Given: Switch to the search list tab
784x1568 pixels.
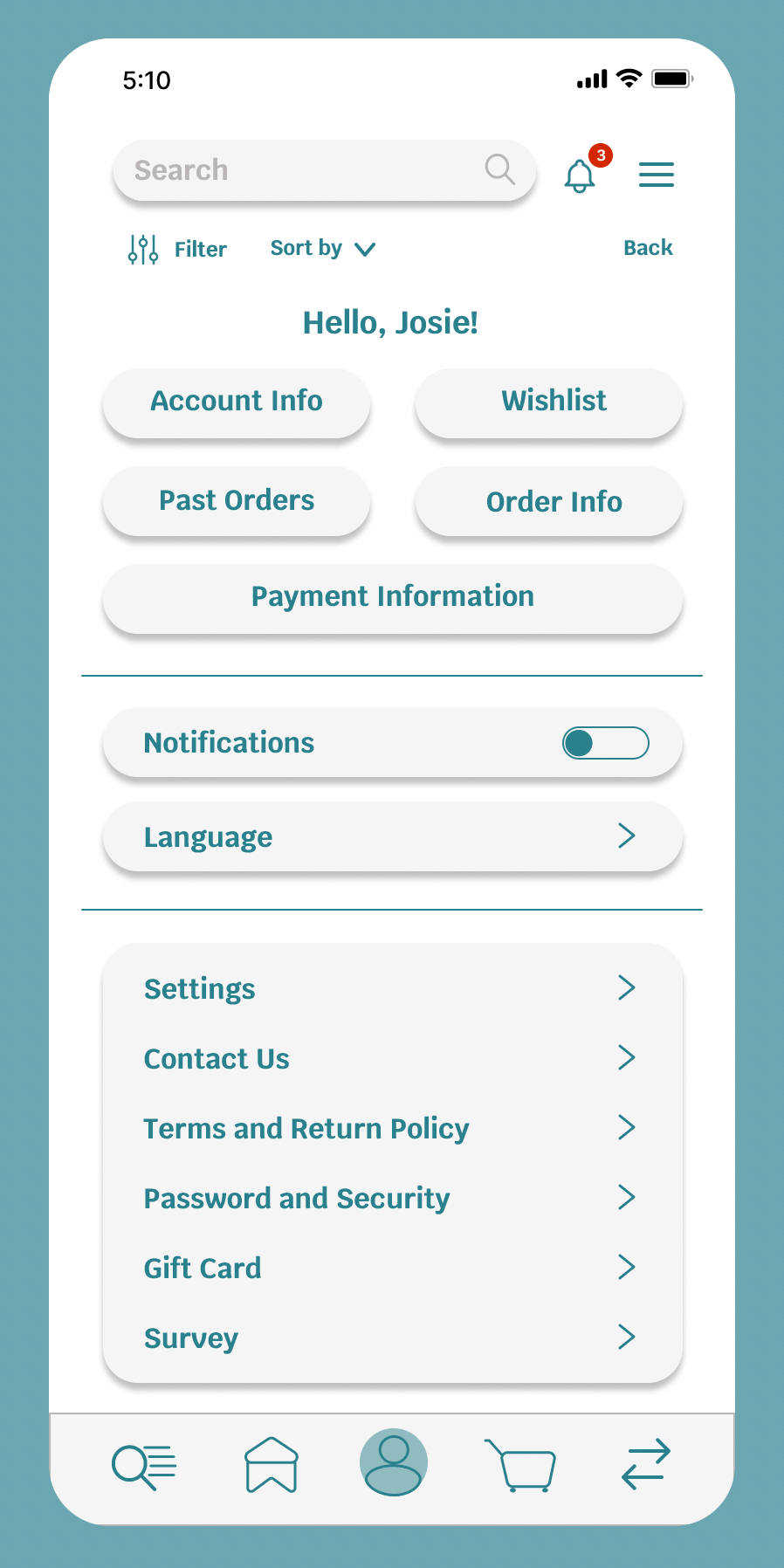Looking at the screenshot, I should click(144, 1466).
